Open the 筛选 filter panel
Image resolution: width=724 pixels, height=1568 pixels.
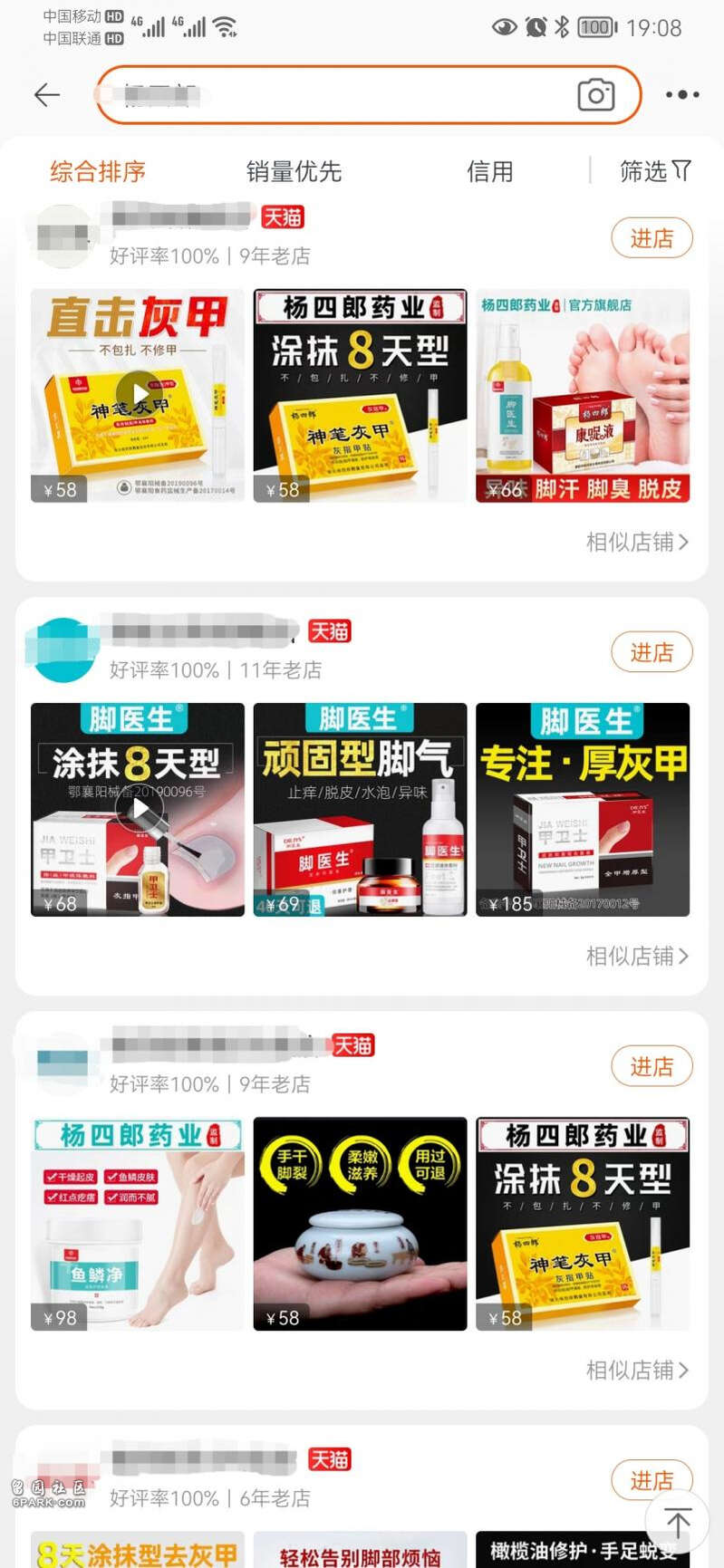[654, 171]
